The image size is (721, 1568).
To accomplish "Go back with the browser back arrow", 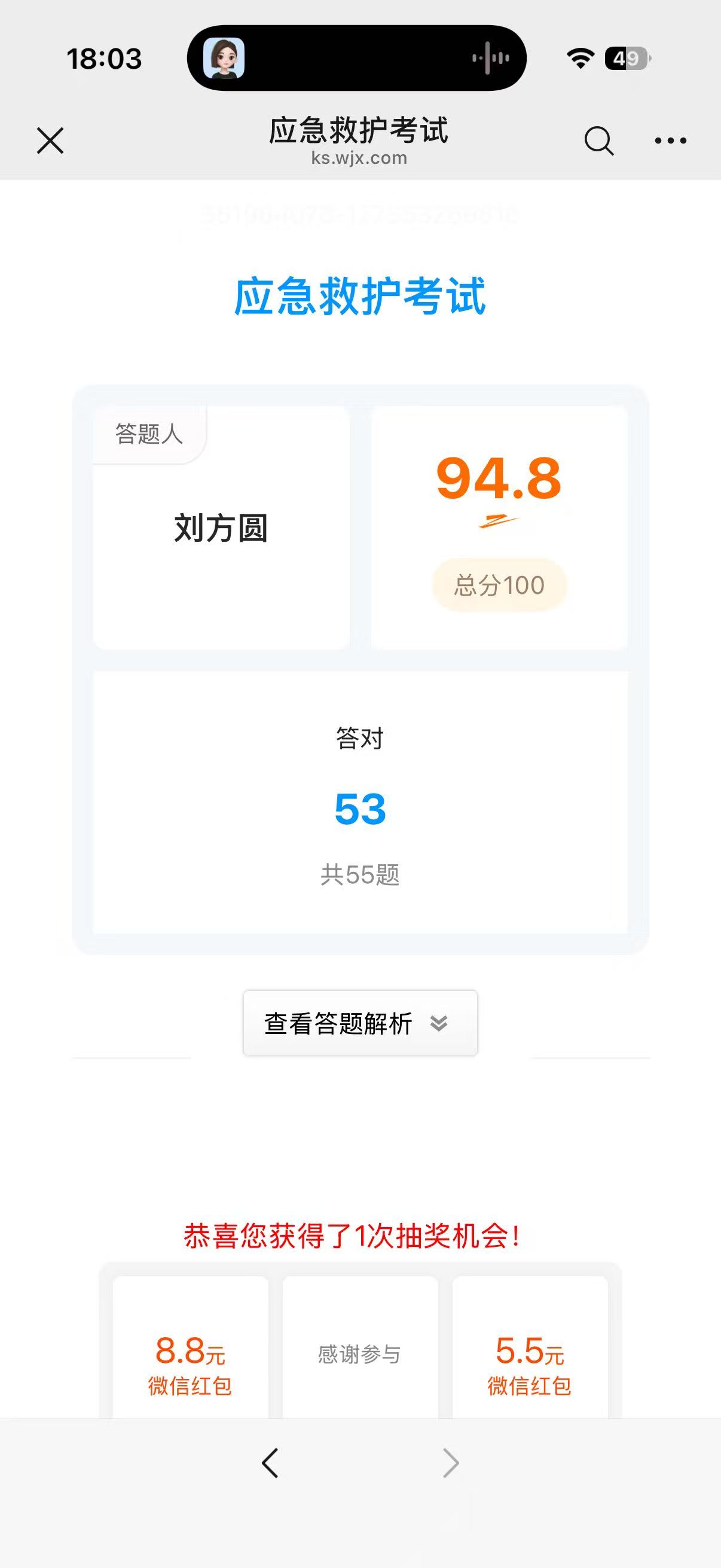I will 270,1463.
